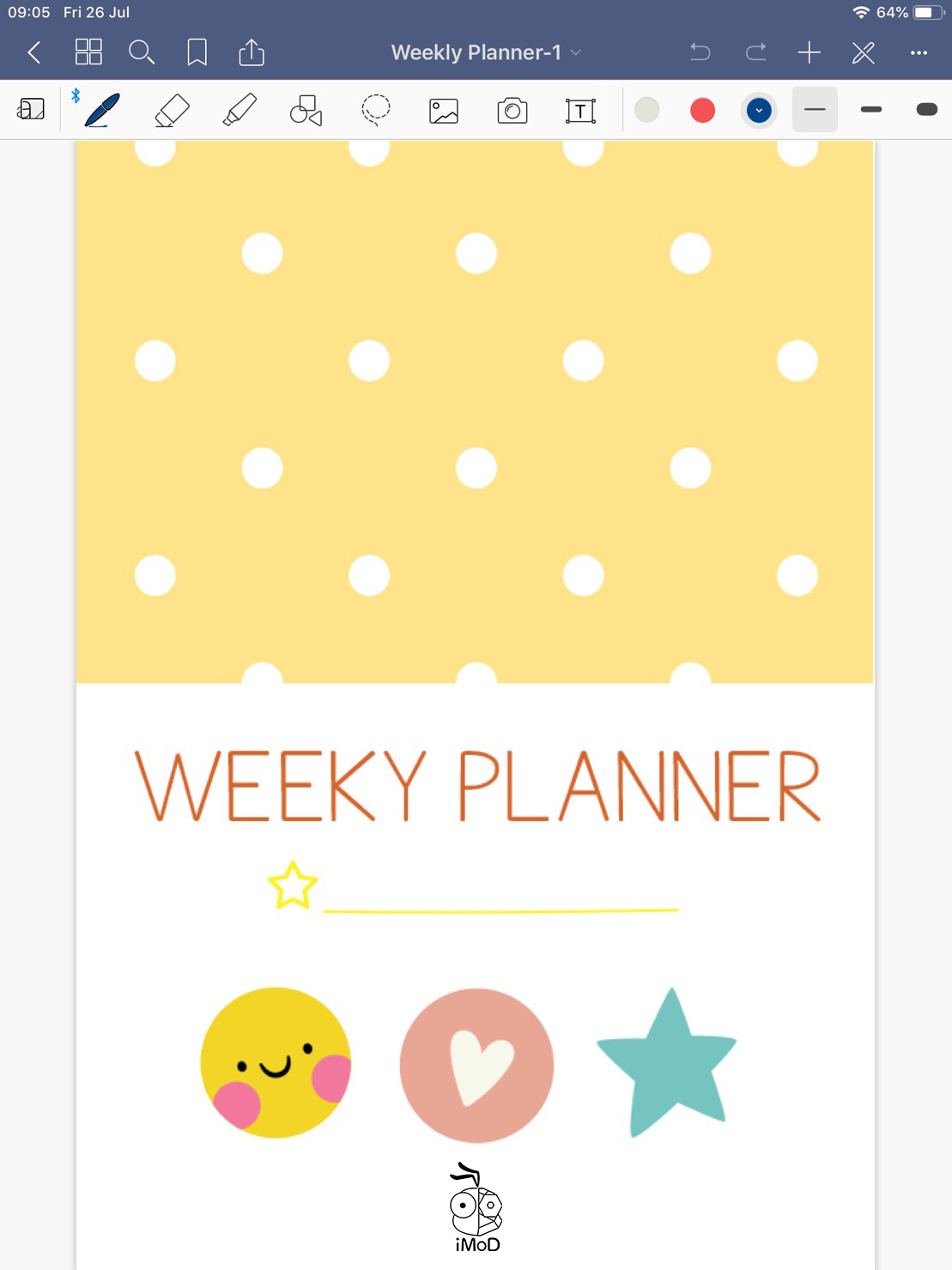The image size is (952, 1270).
Task: Toggle read-only mode with crossed pencil icon
Action: click(864, 52)
